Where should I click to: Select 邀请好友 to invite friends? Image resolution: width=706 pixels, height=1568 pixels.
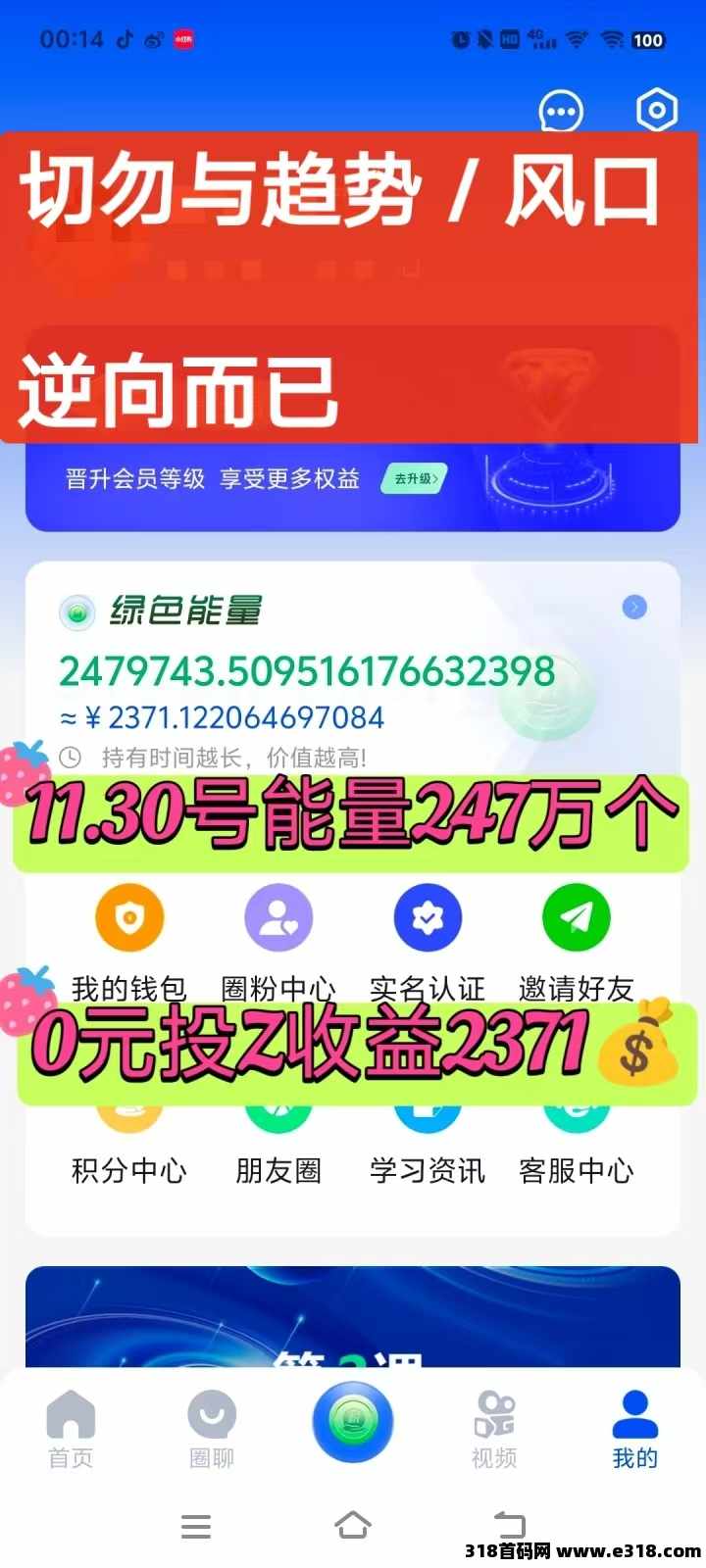click(x=577, y=941)
